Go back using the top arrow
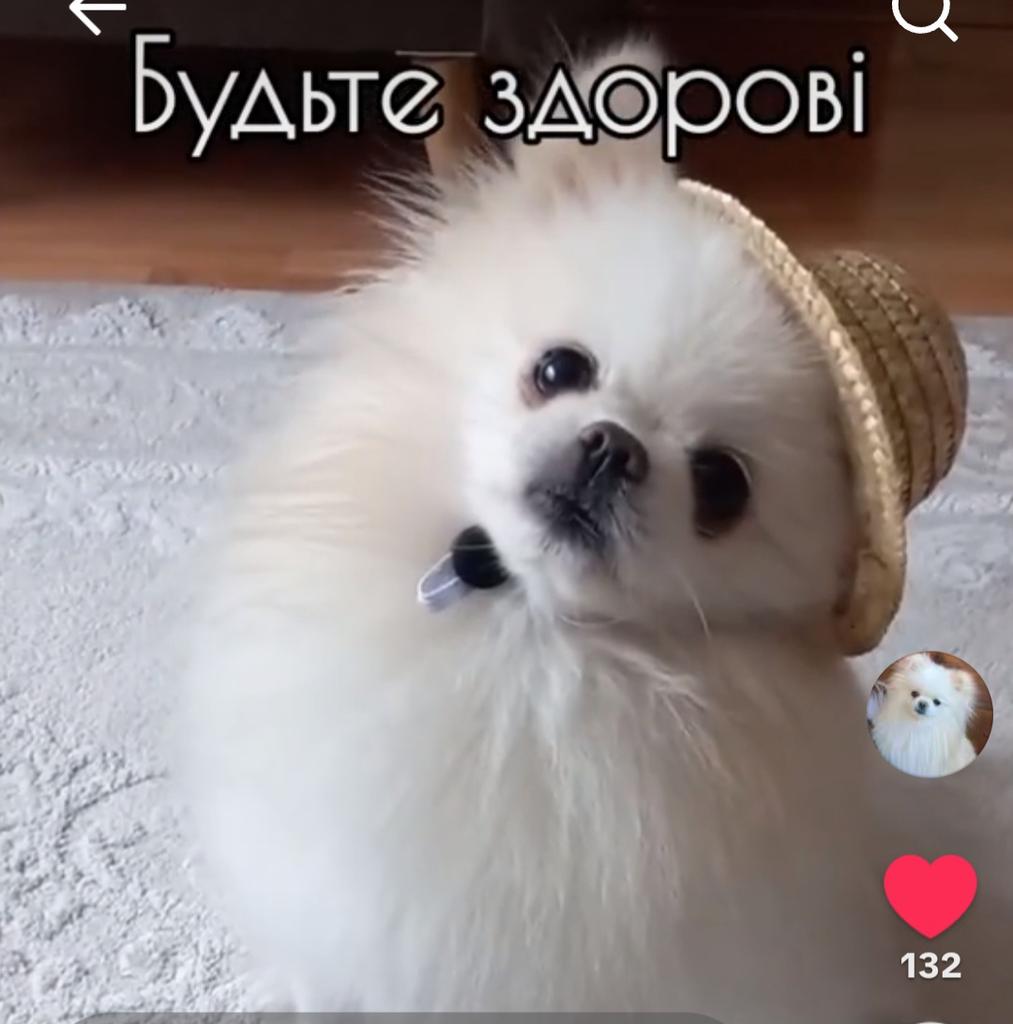 pyautogui.click(x=97, y=12)
